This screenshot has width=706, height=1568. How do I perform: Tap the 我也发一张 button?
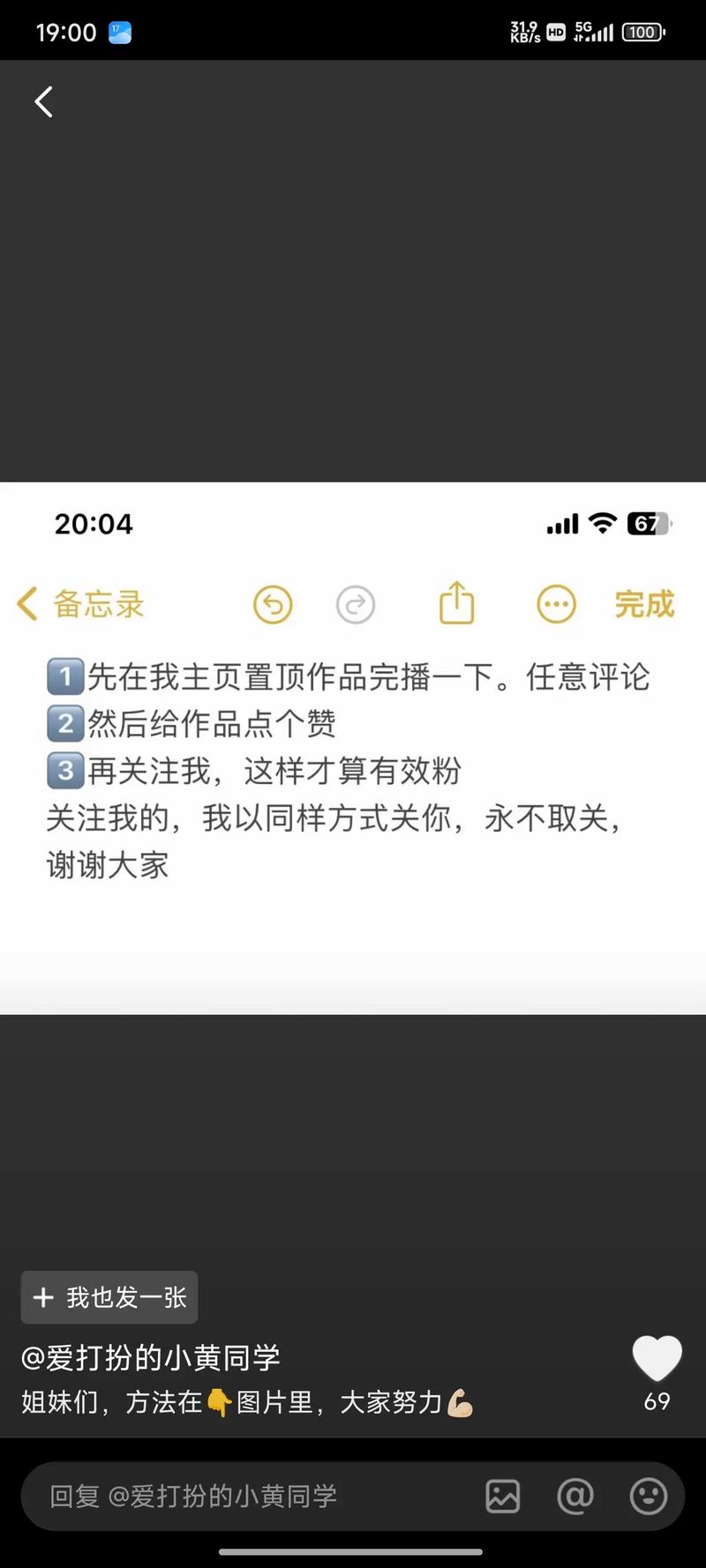coord(109,1296)
